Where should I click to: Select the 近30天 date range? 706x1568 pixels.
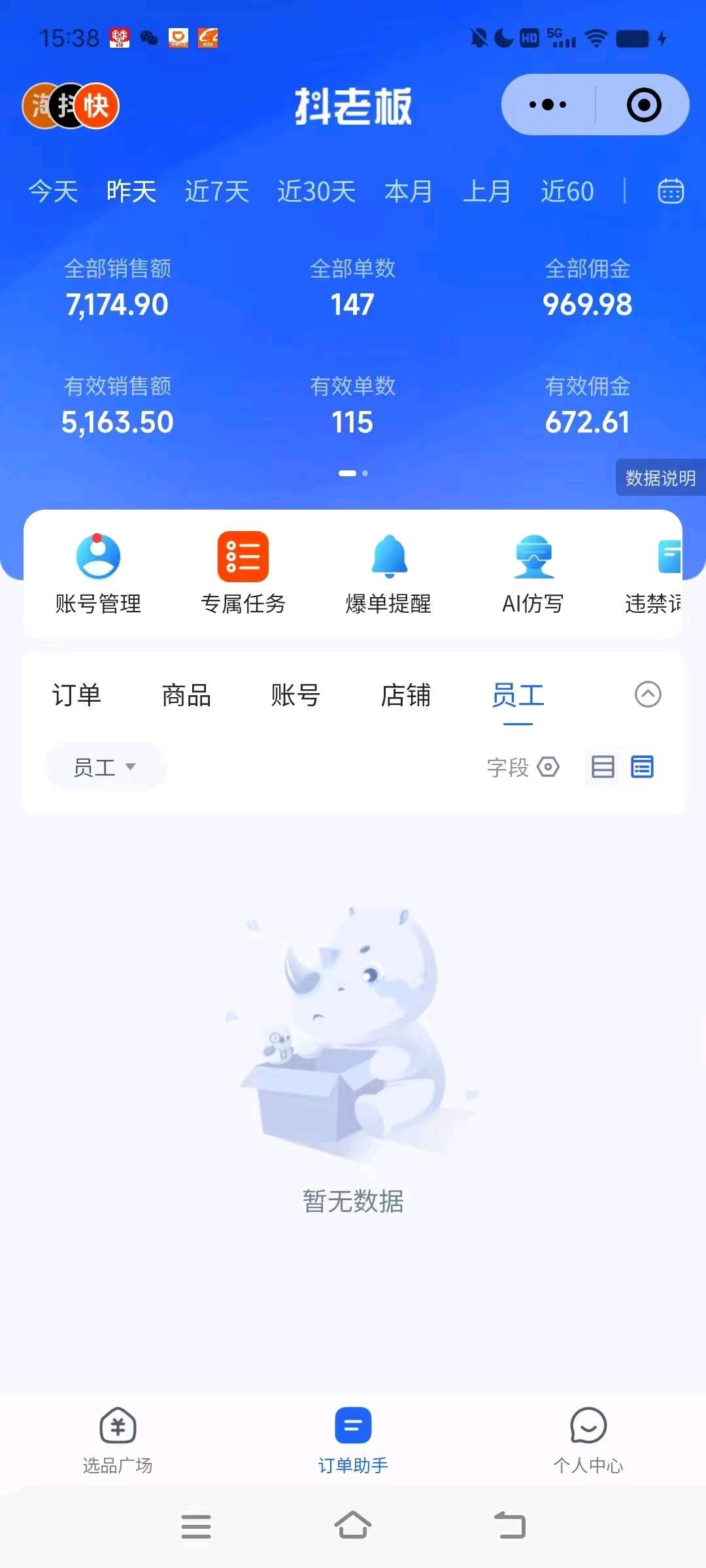click(x=316, y=192)
